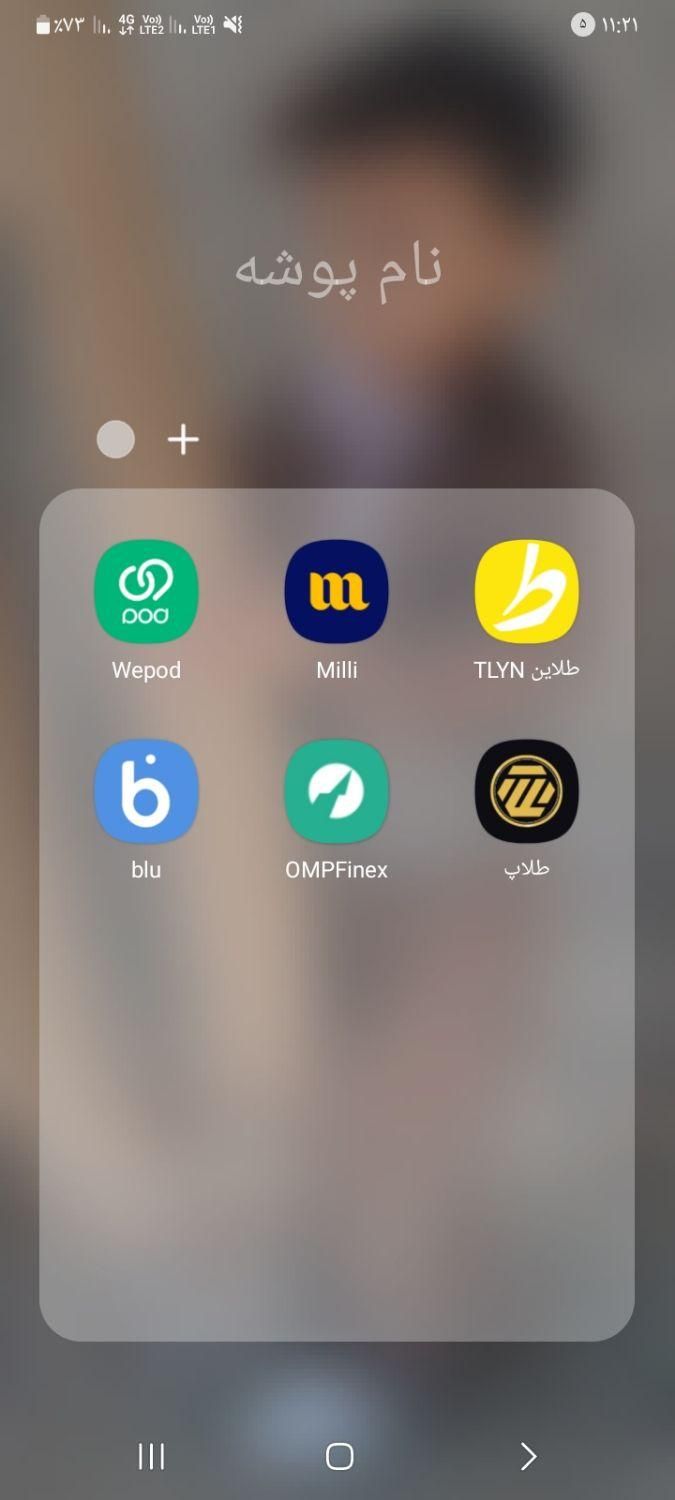Open recent apps
Viewport: 675px width, 1500px height.
(x=151, y=1456)
